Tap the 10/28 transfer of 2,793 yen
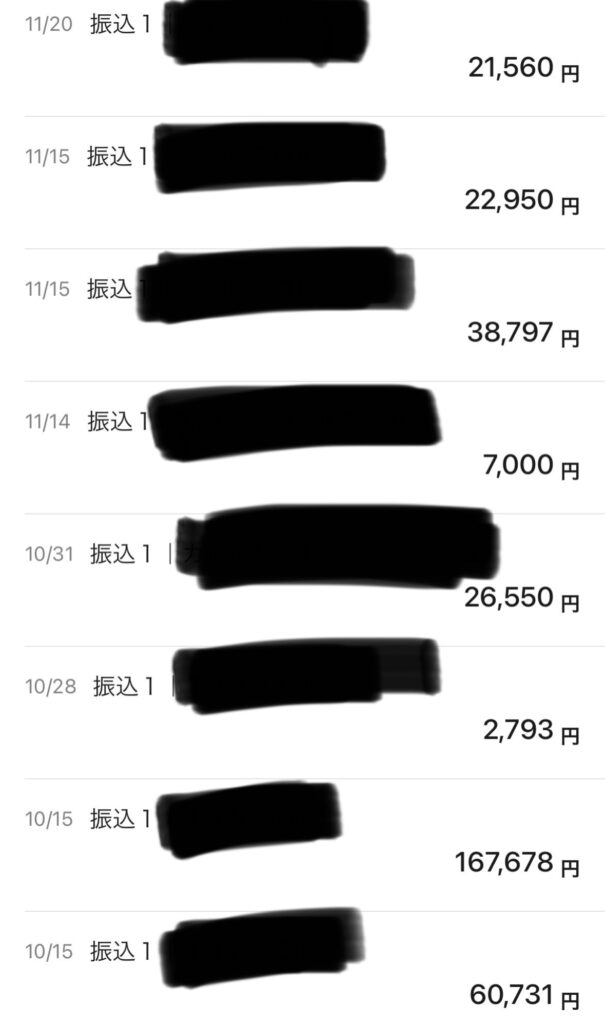The height and width of the screenshot is (1024, 605). point(302,710)
